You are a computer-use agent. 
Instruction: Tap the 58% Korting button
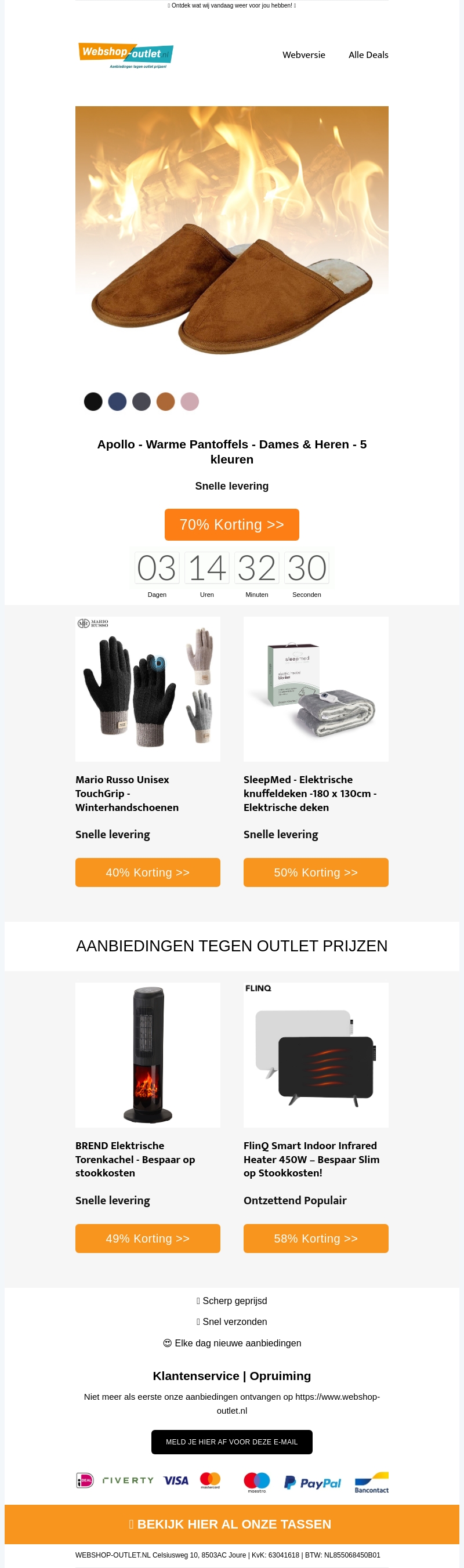pos(316,1238)
